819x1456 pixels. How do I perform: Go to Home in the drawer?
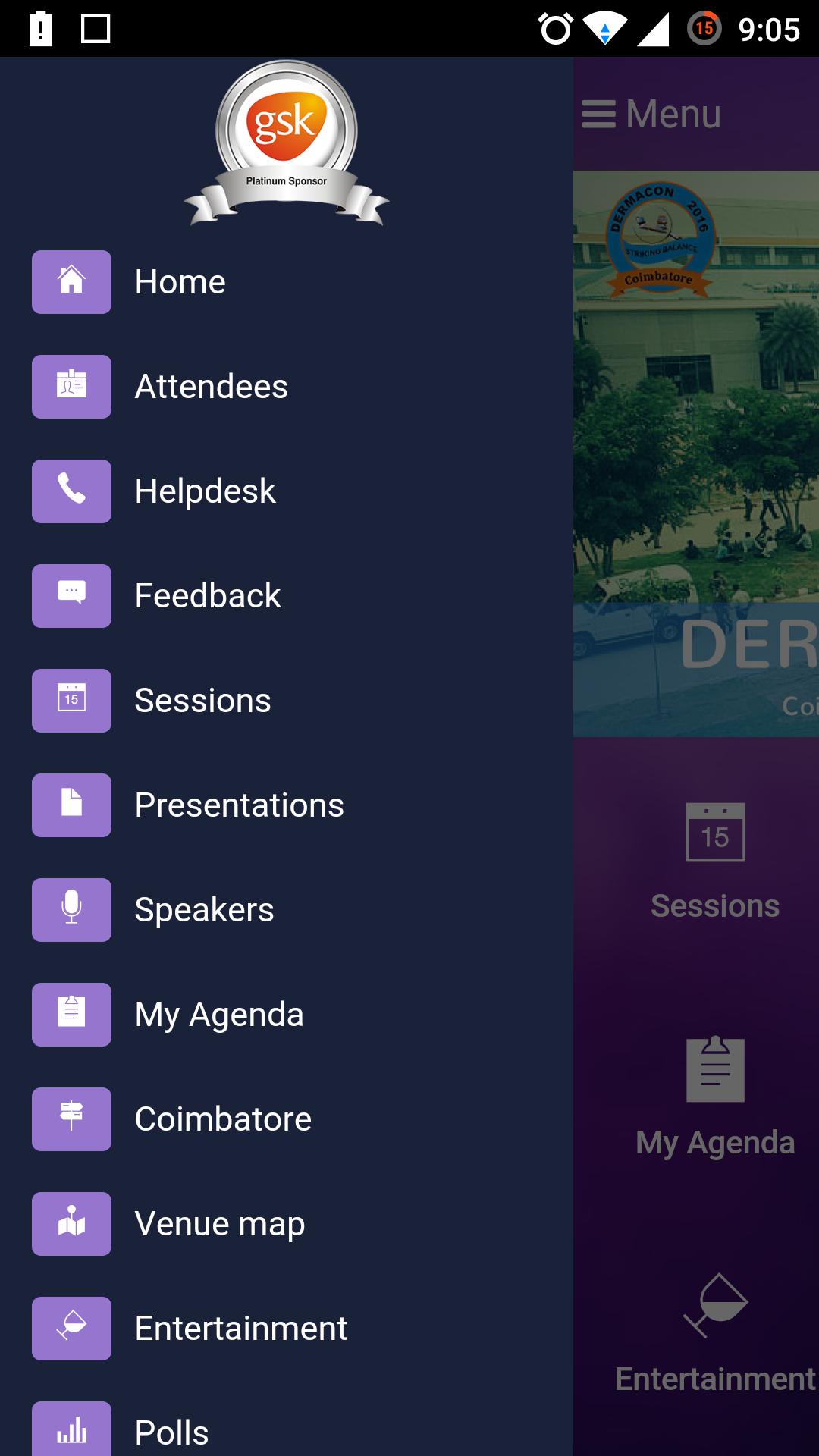pos(180,282)
